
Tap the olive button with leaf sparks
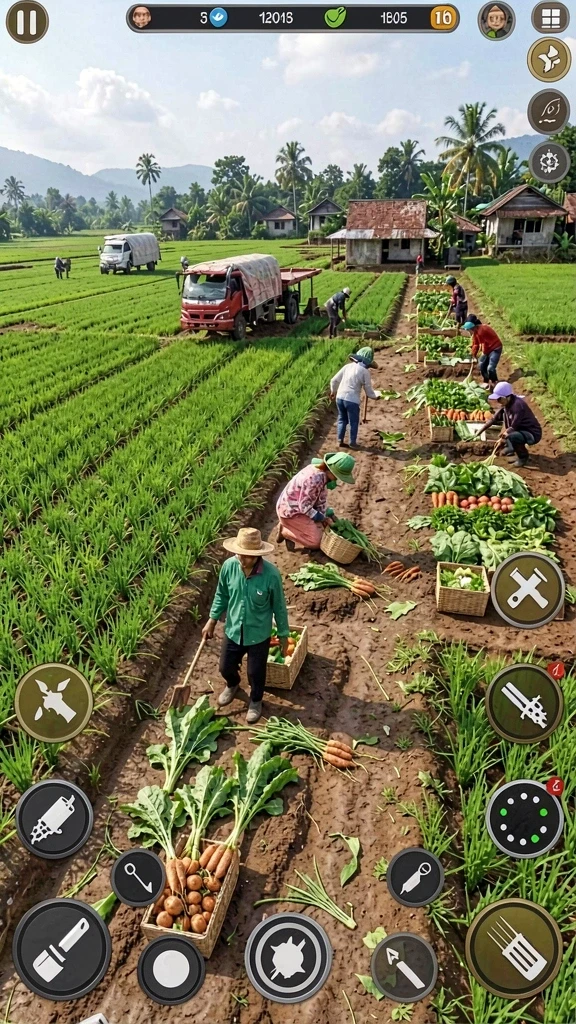point(54,703)
